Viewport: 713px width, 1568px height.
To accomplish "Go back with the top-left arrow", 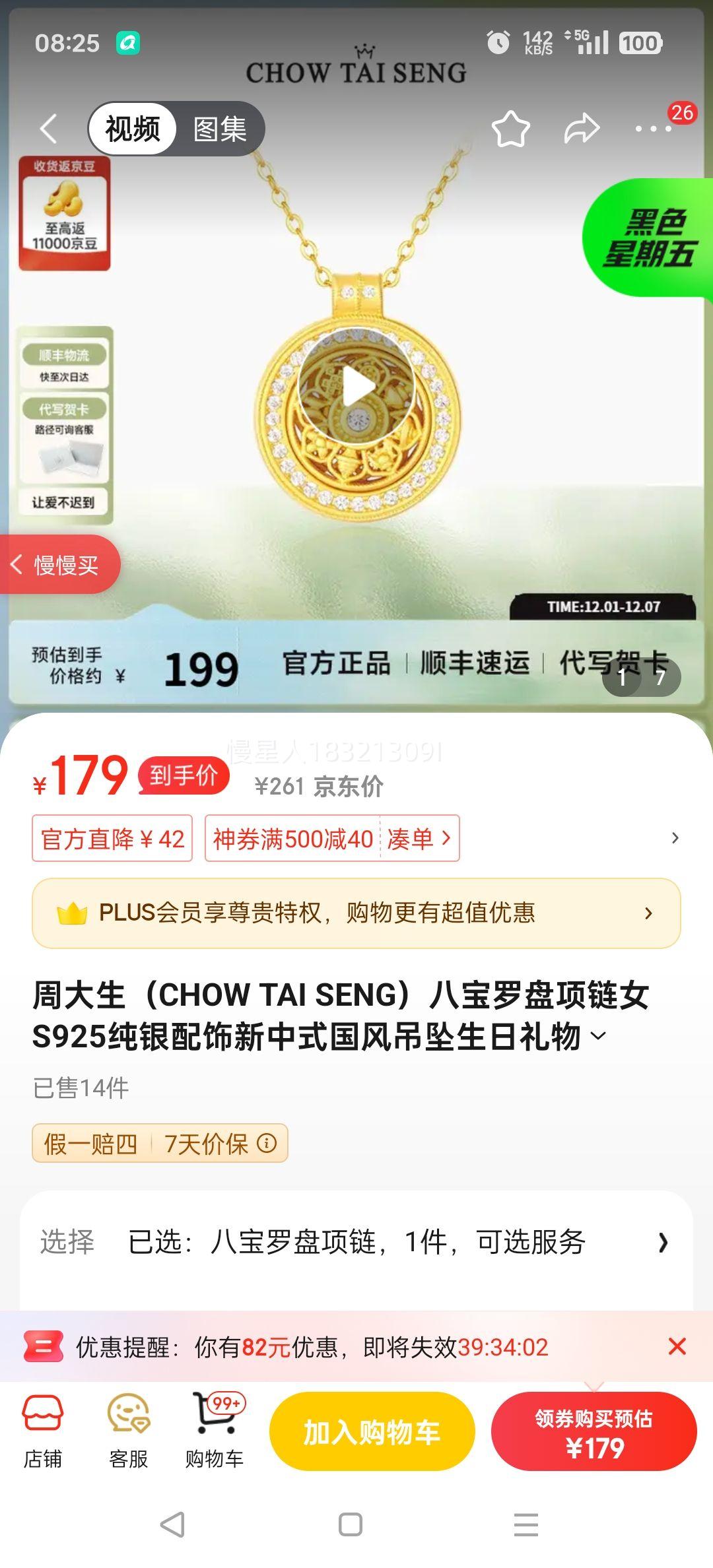I will pos(48,129).
